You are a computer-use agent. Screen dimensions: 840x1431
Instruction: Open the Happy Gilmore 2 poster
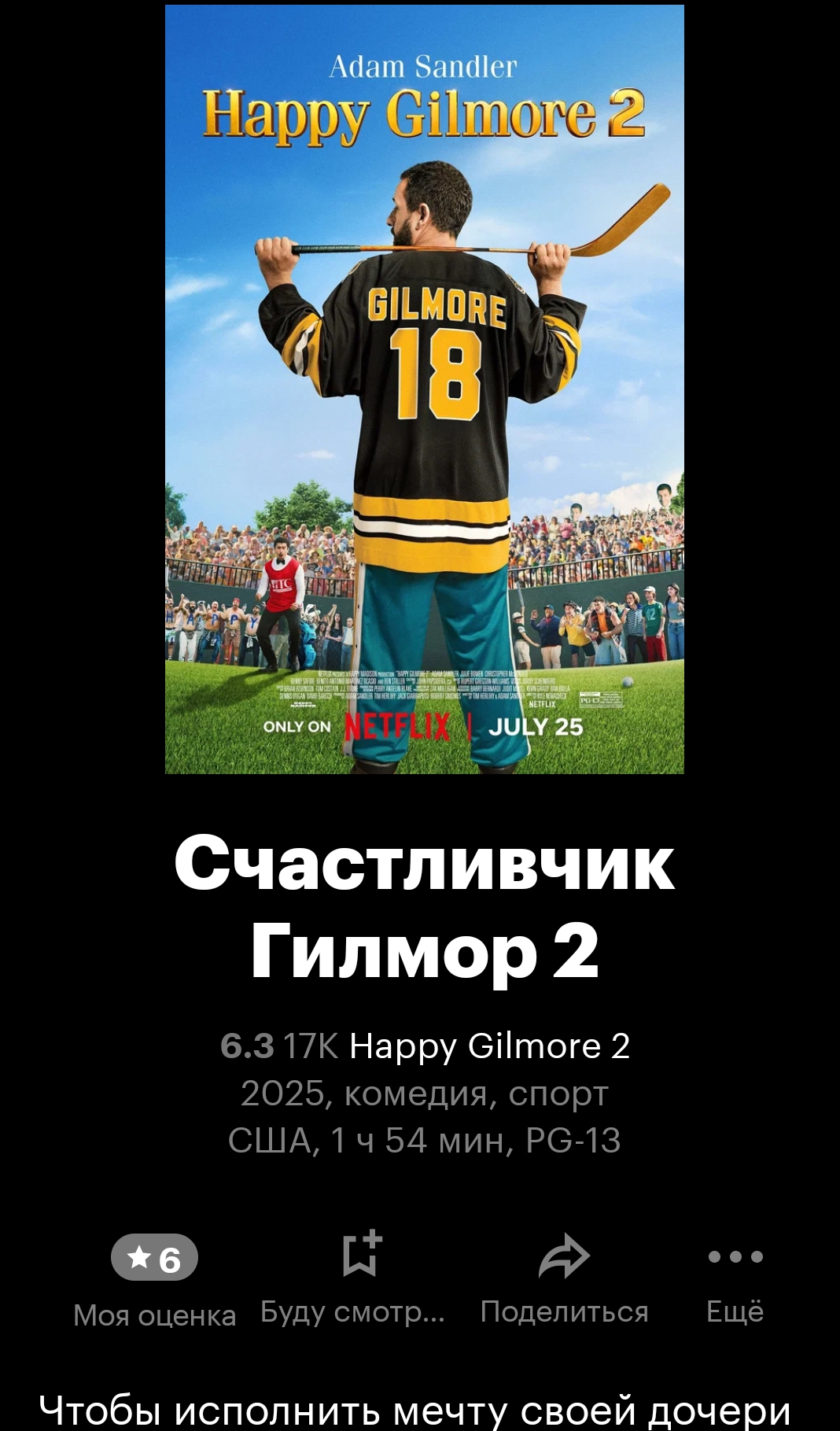424,389
